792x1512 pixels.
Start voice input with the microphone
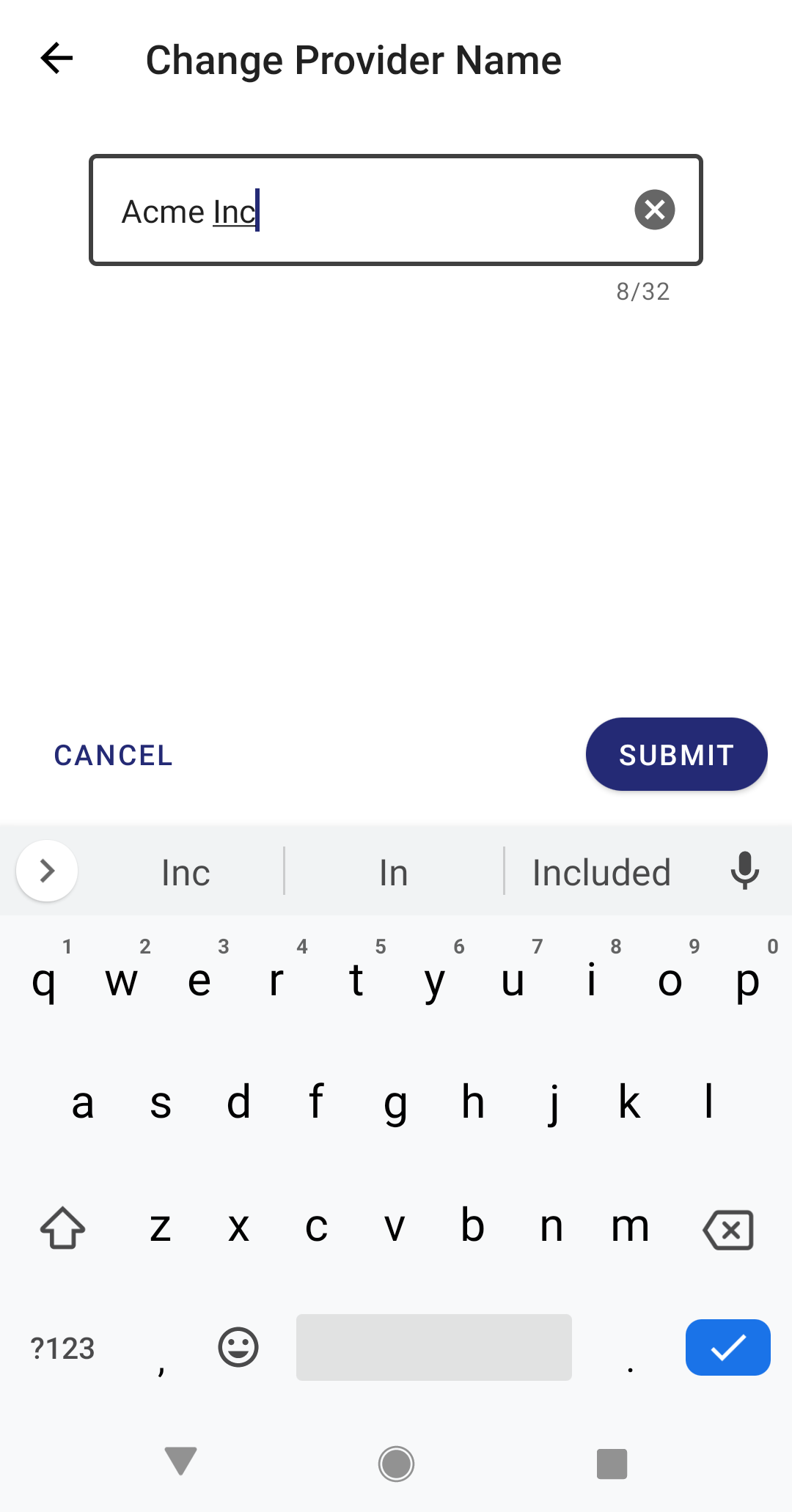pos(744,871)
